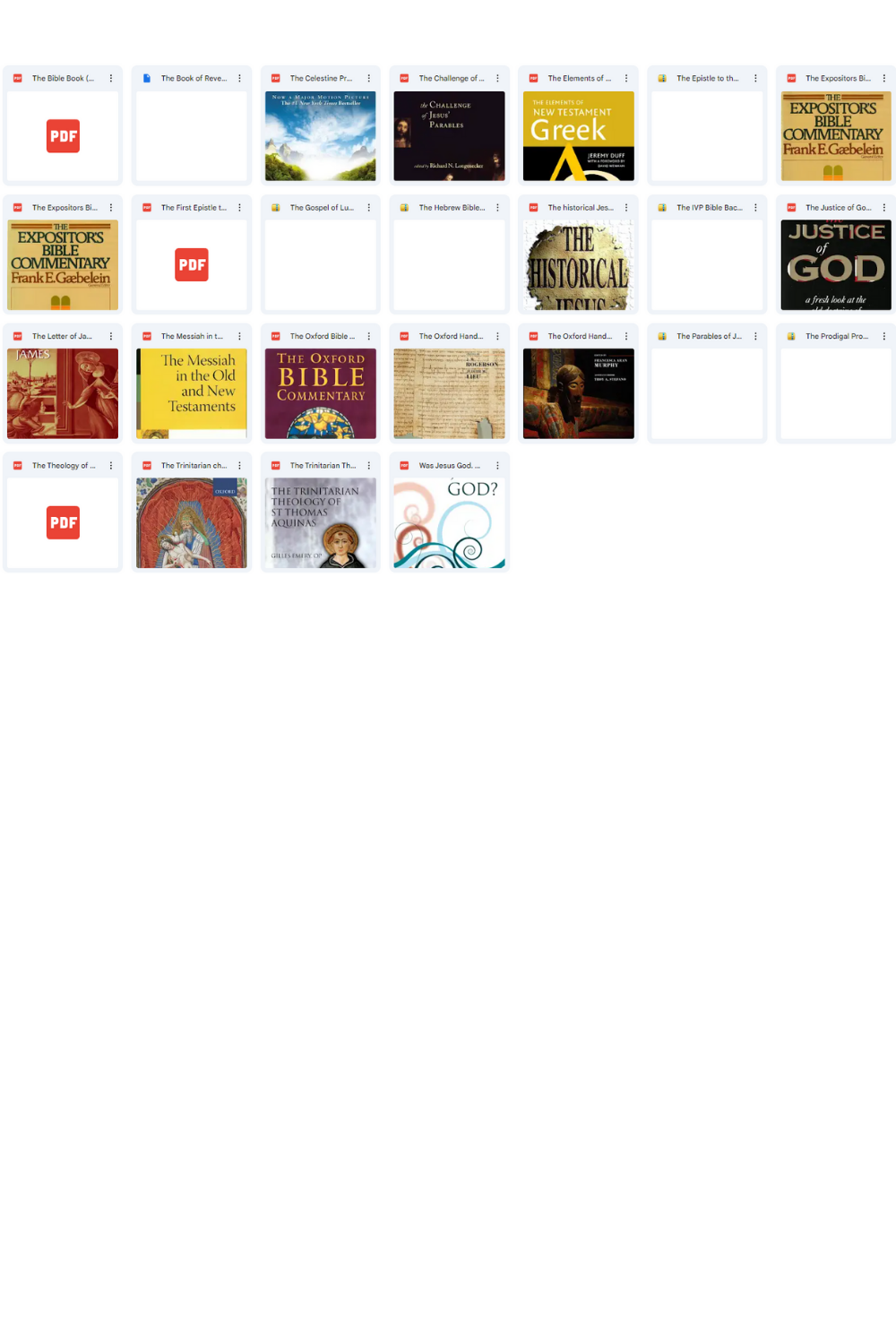The height and width of the screenshot is (1344, 896).
Task: Open The Bible Book PDF file
Action: click(63, 135)
